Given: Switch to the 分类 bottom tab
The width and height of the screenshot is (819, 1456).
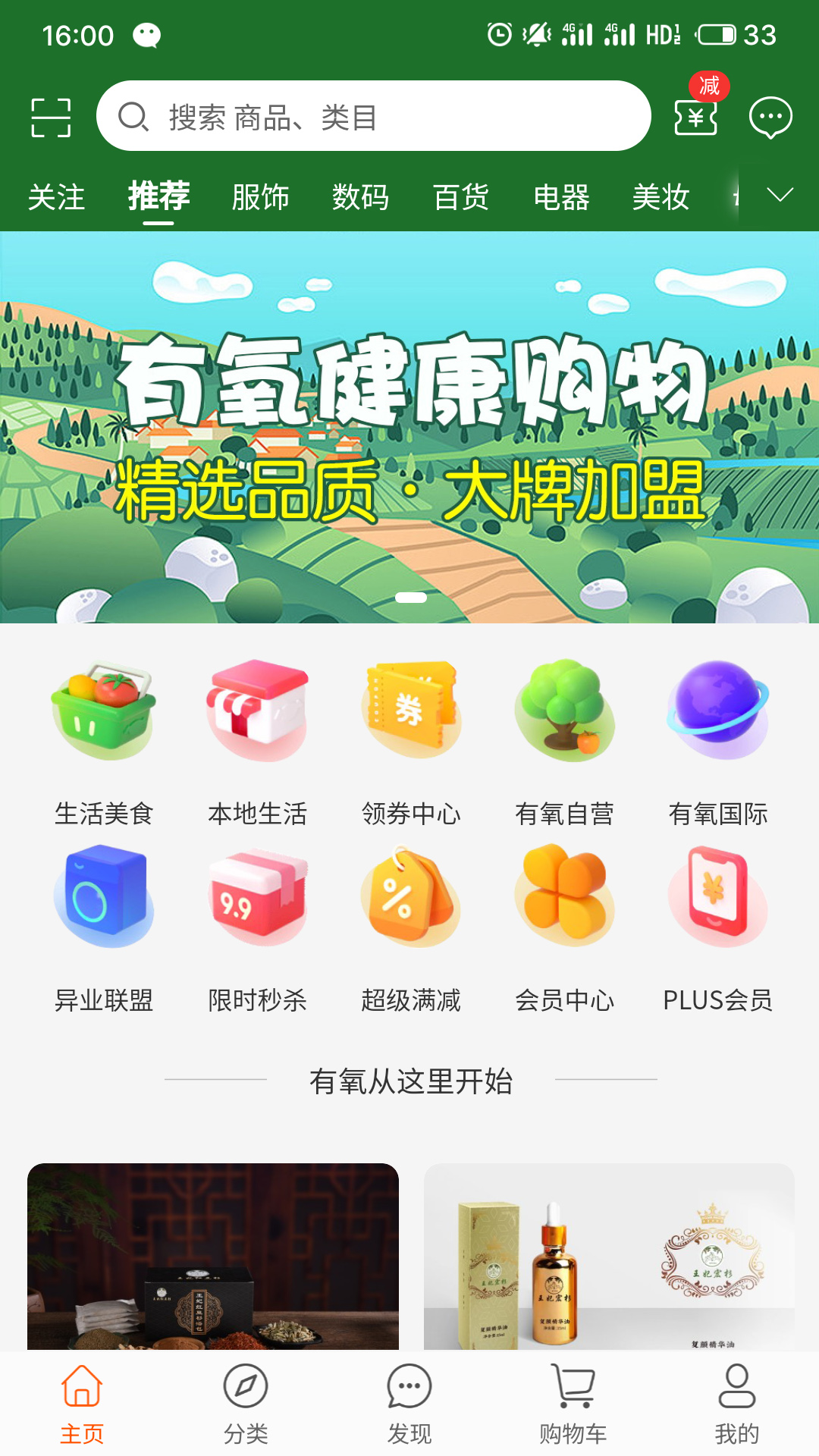Looking at the screenshot, I should [x=246, y=1403].
